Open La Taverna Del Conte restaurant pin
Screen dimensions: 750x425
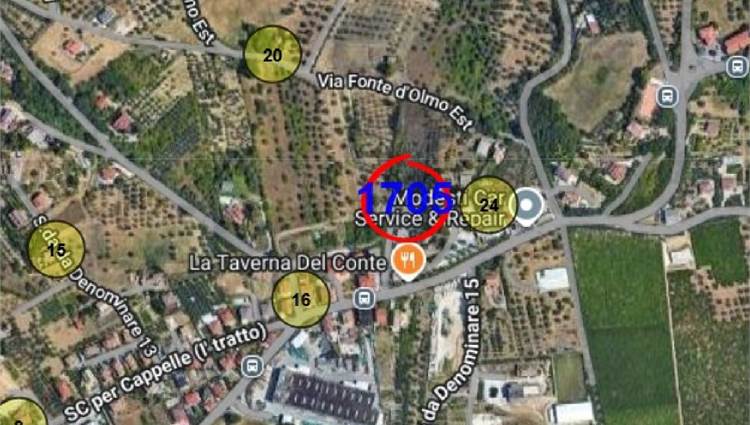tap(408, 261)
